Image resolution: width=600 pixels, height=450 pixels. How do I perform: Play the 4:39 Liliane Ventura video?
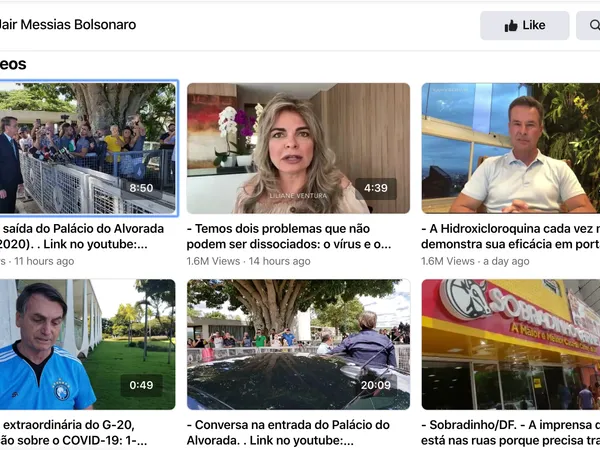pos(298,148)
